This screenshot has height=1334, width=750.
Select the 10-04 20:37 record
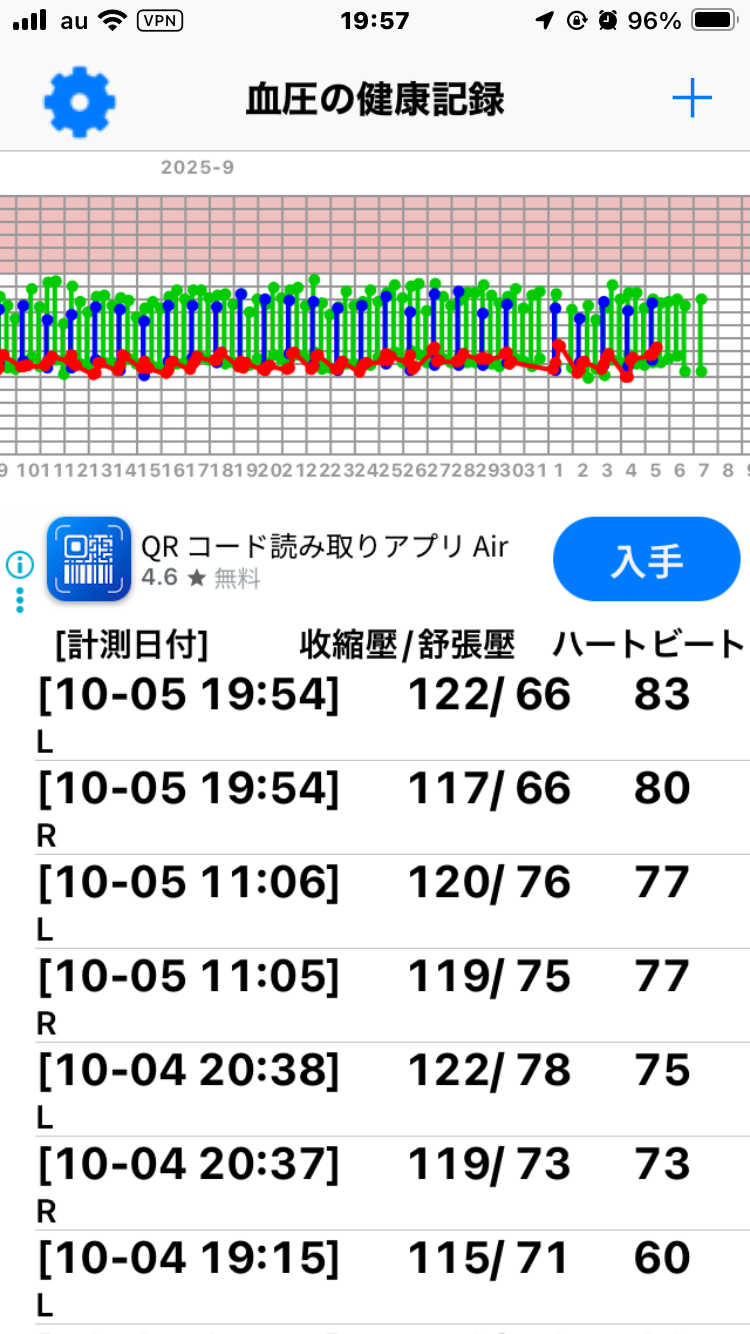pyautogui.click(x=375, y=1182)
